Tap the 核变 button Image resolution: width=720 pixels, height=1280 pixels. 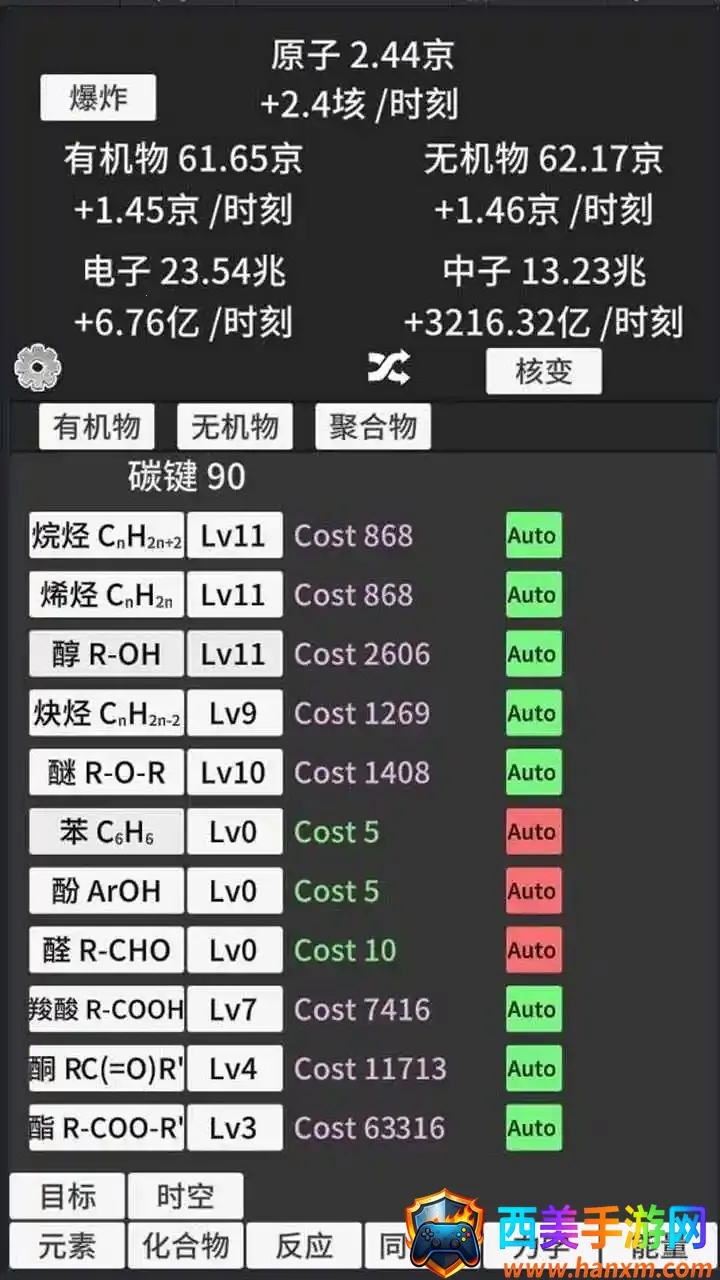pyautogui.click(x=543, y=371)
